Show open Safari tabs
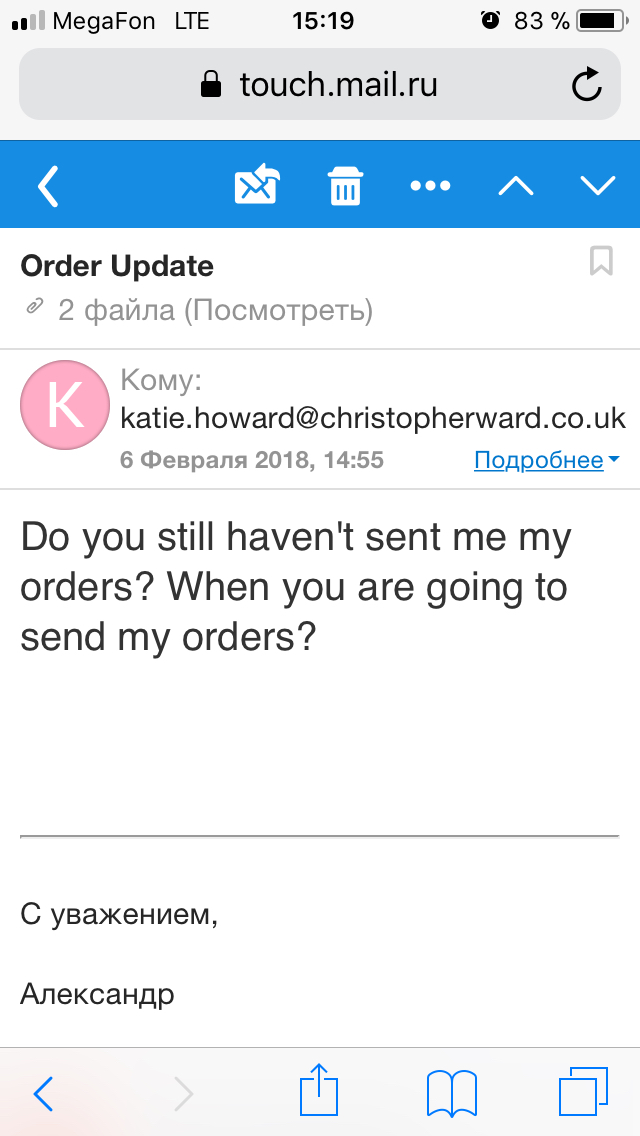 click(x=584, y=1092)
